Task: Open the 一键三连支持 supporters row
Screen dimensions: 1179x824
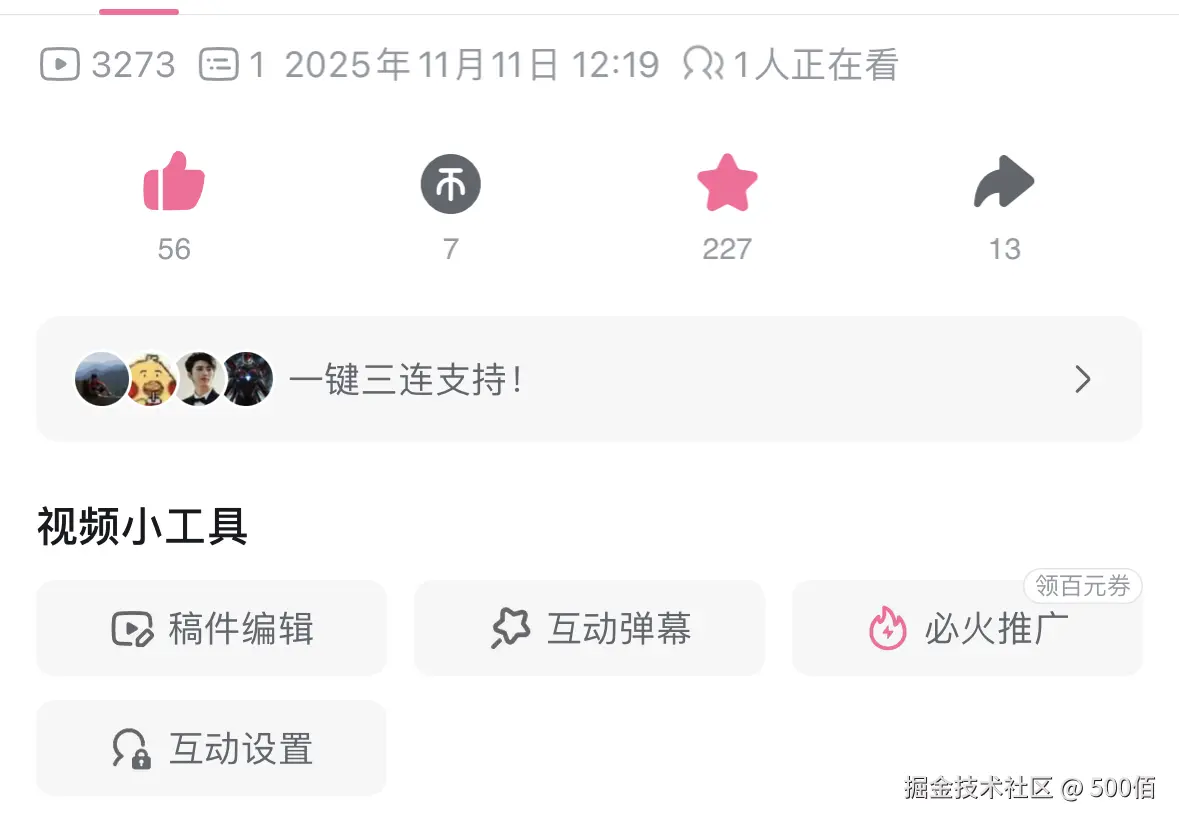Action: [589, 379]
